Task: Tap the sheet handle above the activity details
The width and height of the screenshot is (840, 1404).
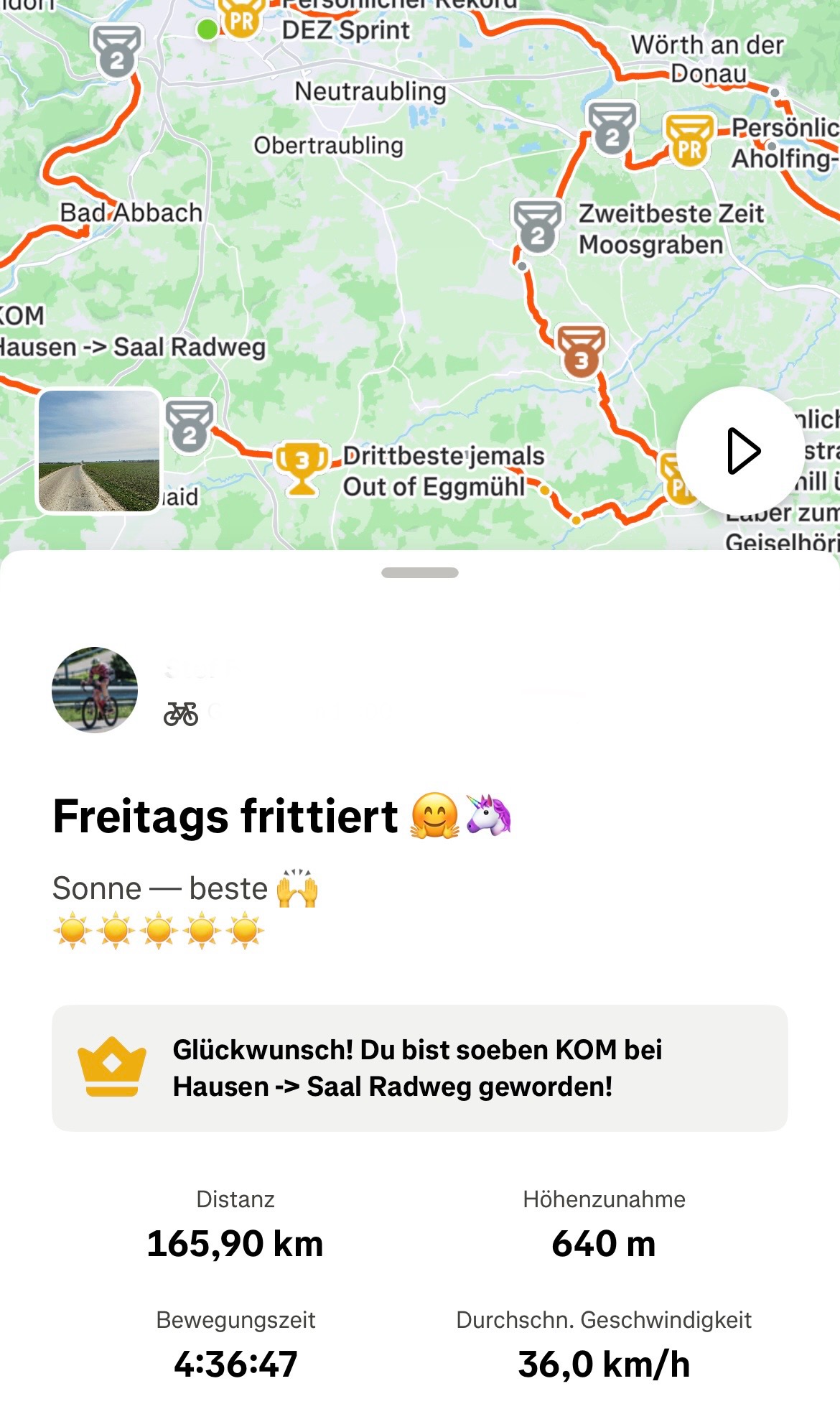Action: [420, 572]
